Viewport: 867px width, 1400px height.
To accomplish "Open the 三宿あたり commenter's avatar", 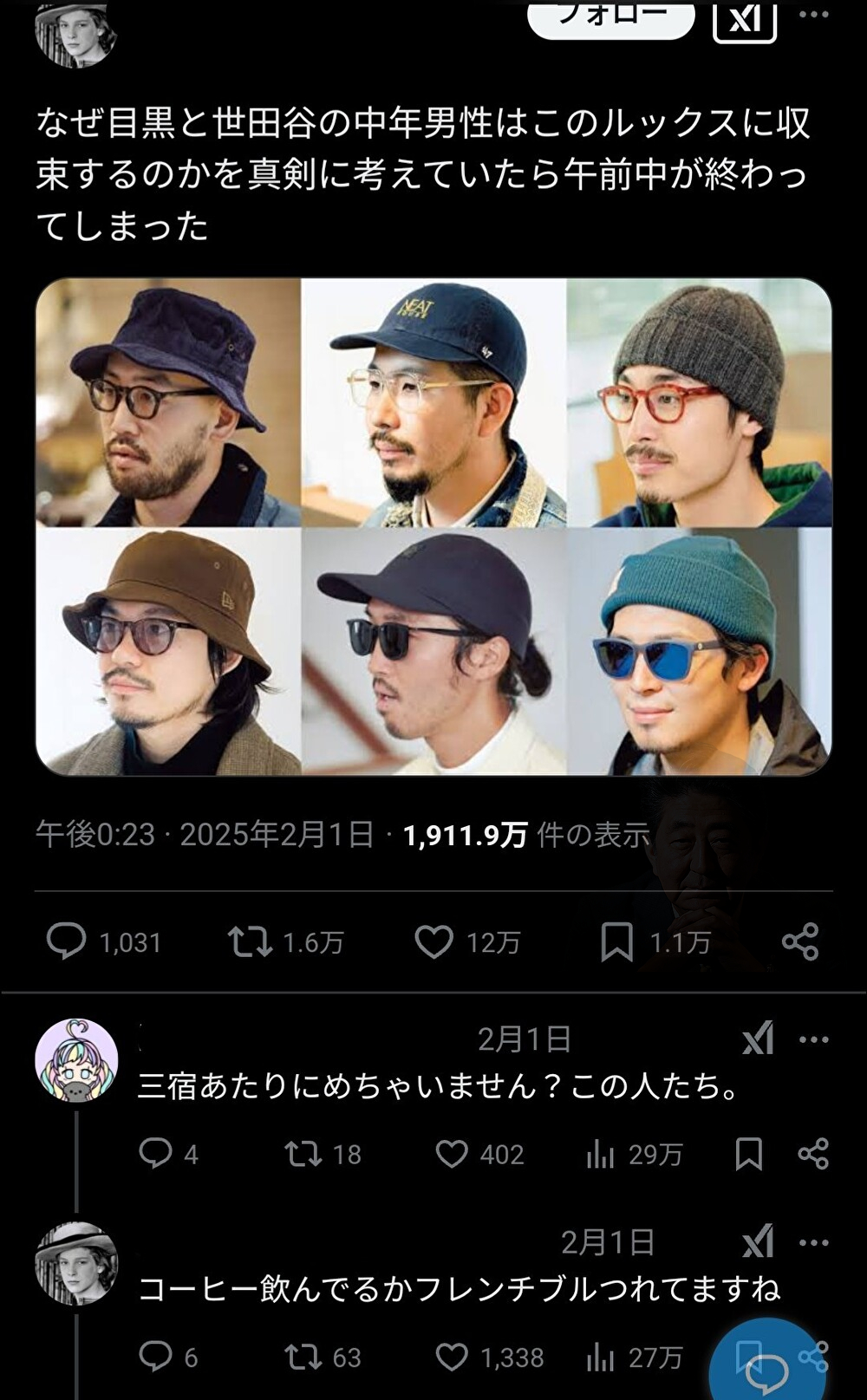I will point(76,1060).
